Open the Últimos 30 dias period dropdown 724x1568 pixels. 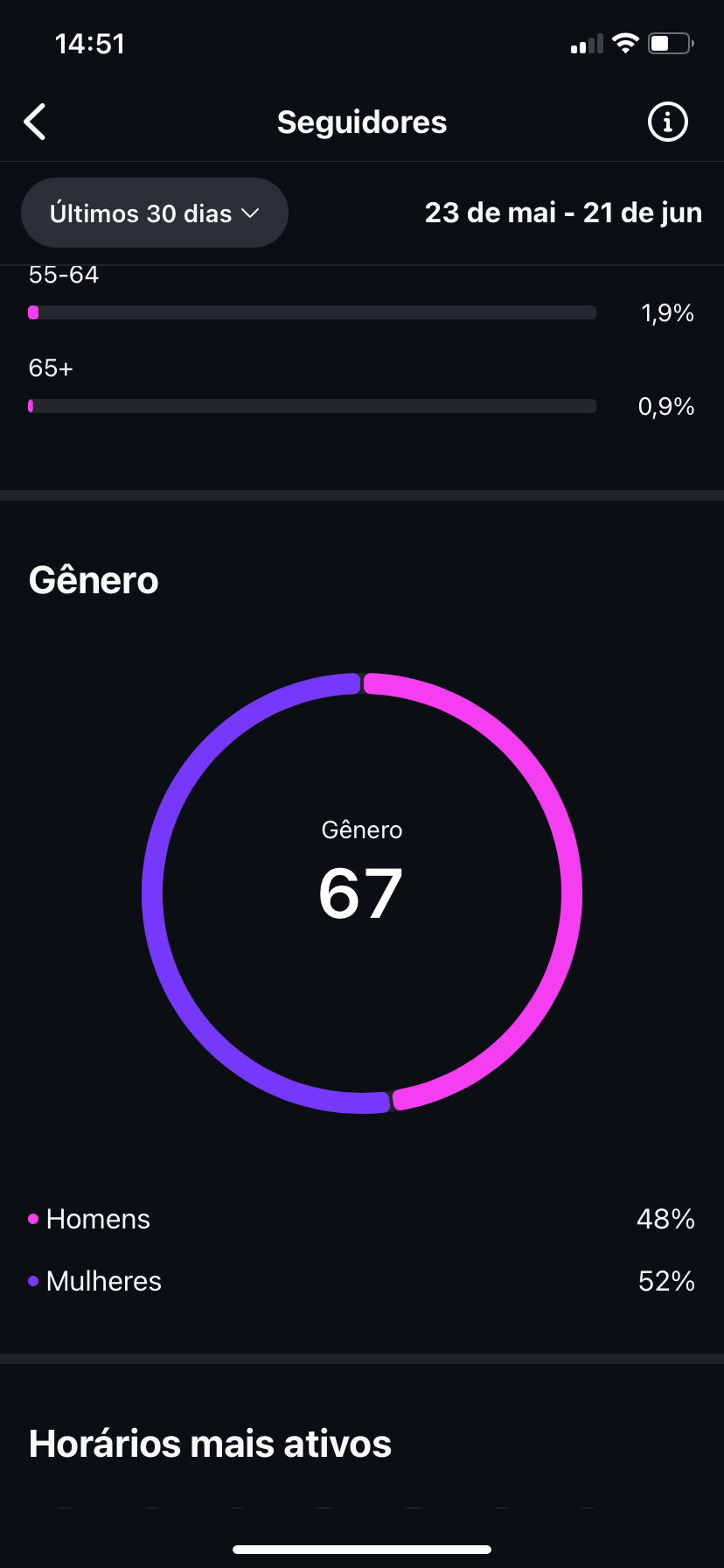point(155,213)
